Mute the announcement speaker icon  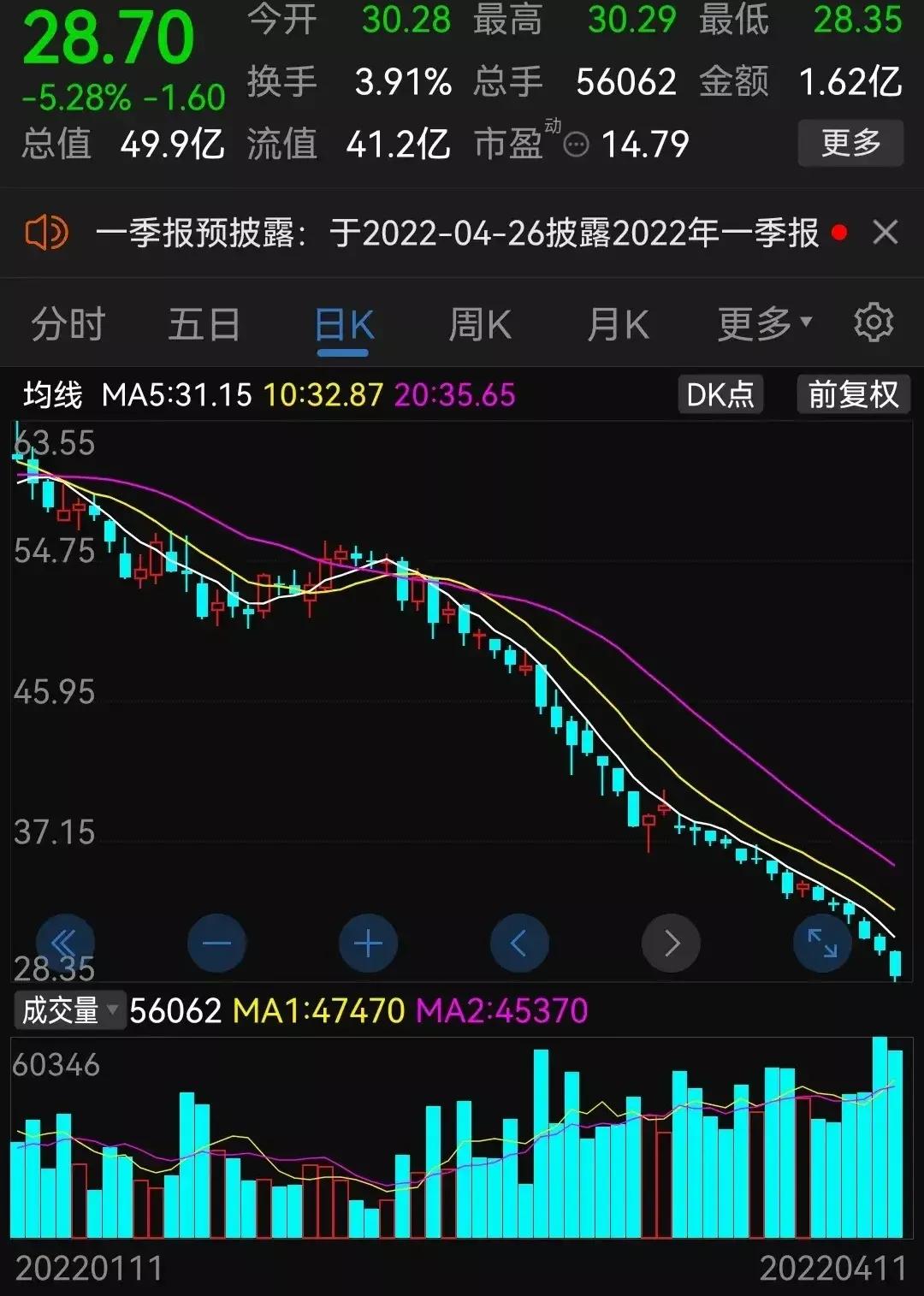(x=48, y=232)
